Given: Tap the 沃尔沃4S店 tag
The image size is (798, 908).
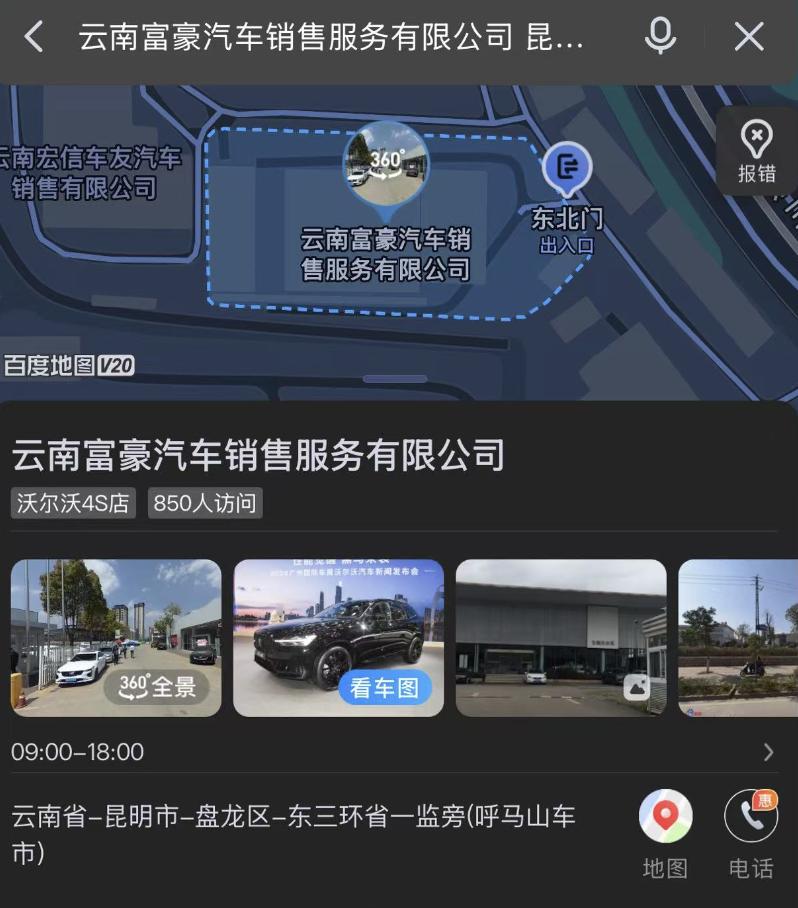Looking at the screenshot, I should tap(74, 503).
